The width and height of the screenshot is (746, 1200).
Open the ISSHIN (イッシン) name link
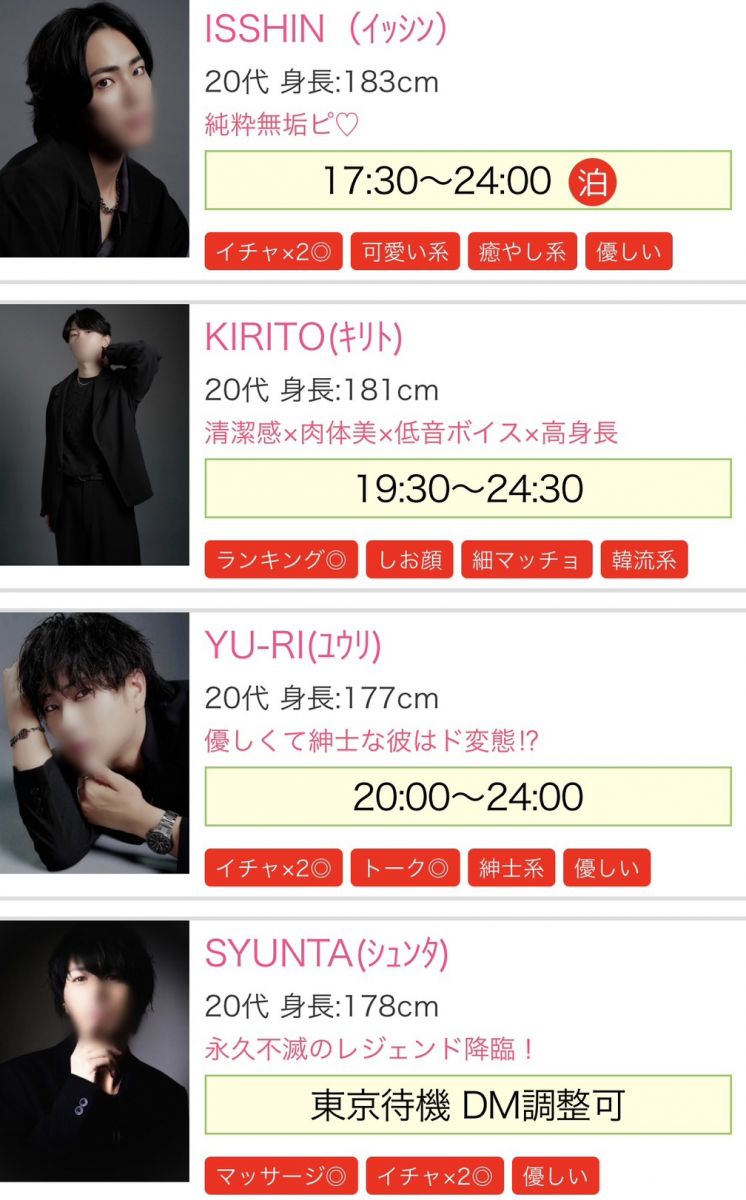pos(326,30)
